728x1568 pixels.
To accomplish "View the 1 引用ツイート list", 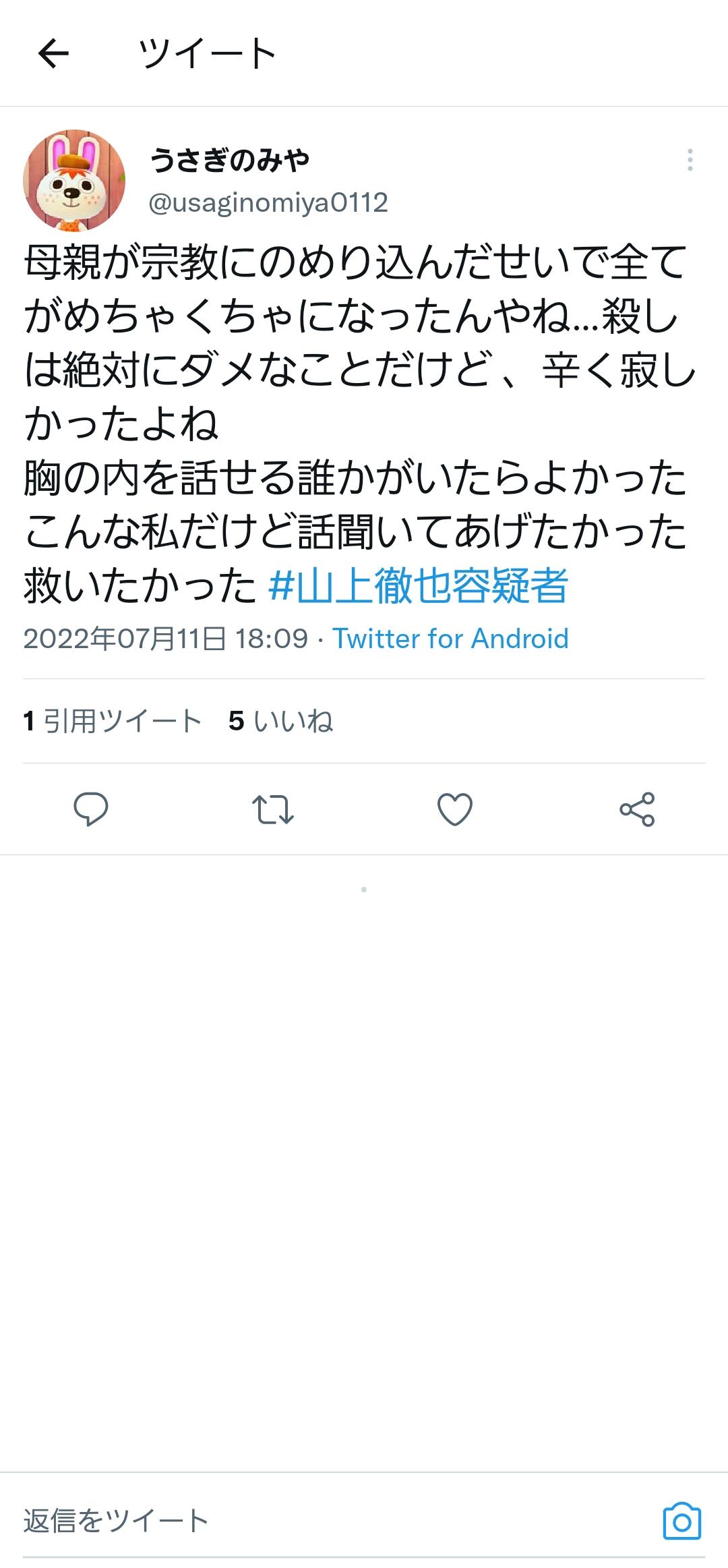I will [112, 721].
